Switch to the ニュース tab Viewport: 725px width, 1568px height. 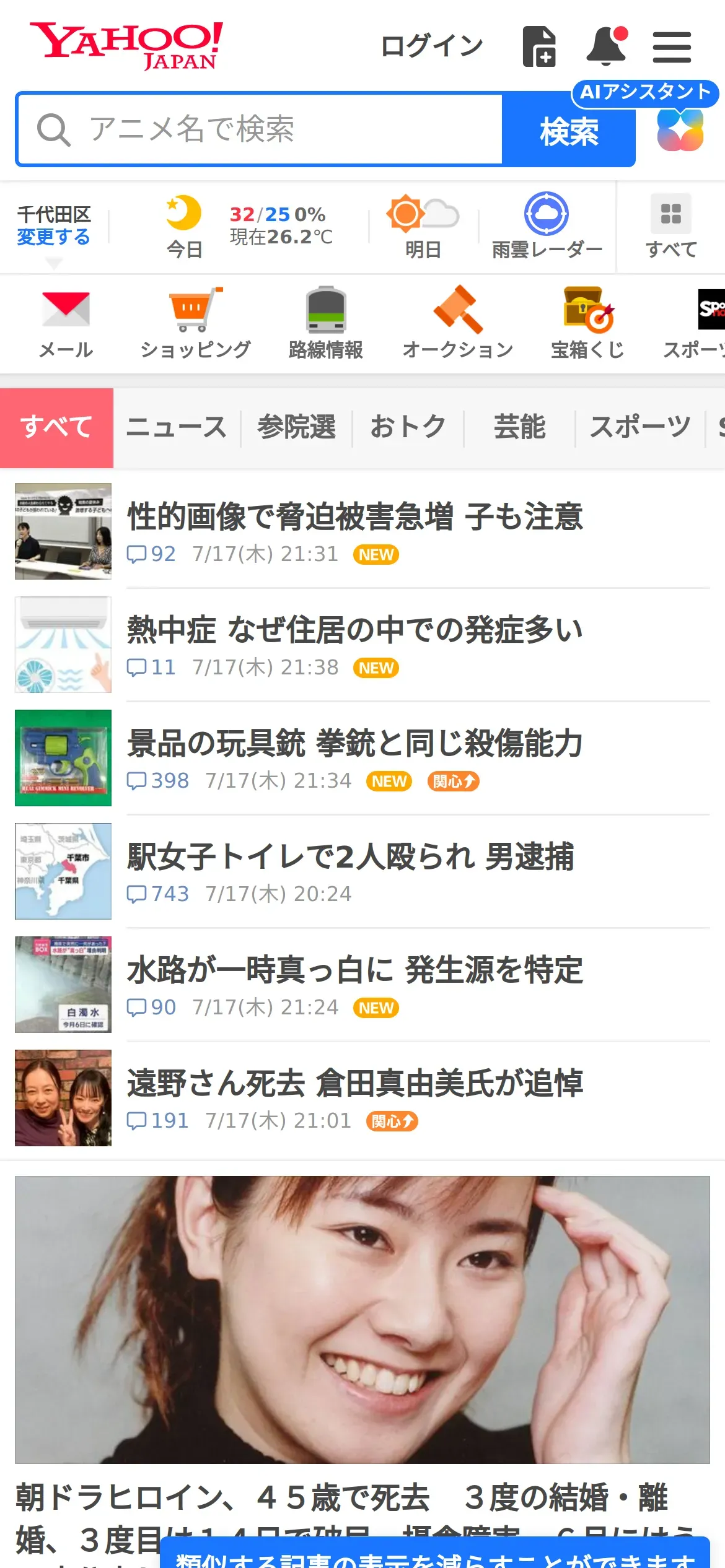coord(177,427)
